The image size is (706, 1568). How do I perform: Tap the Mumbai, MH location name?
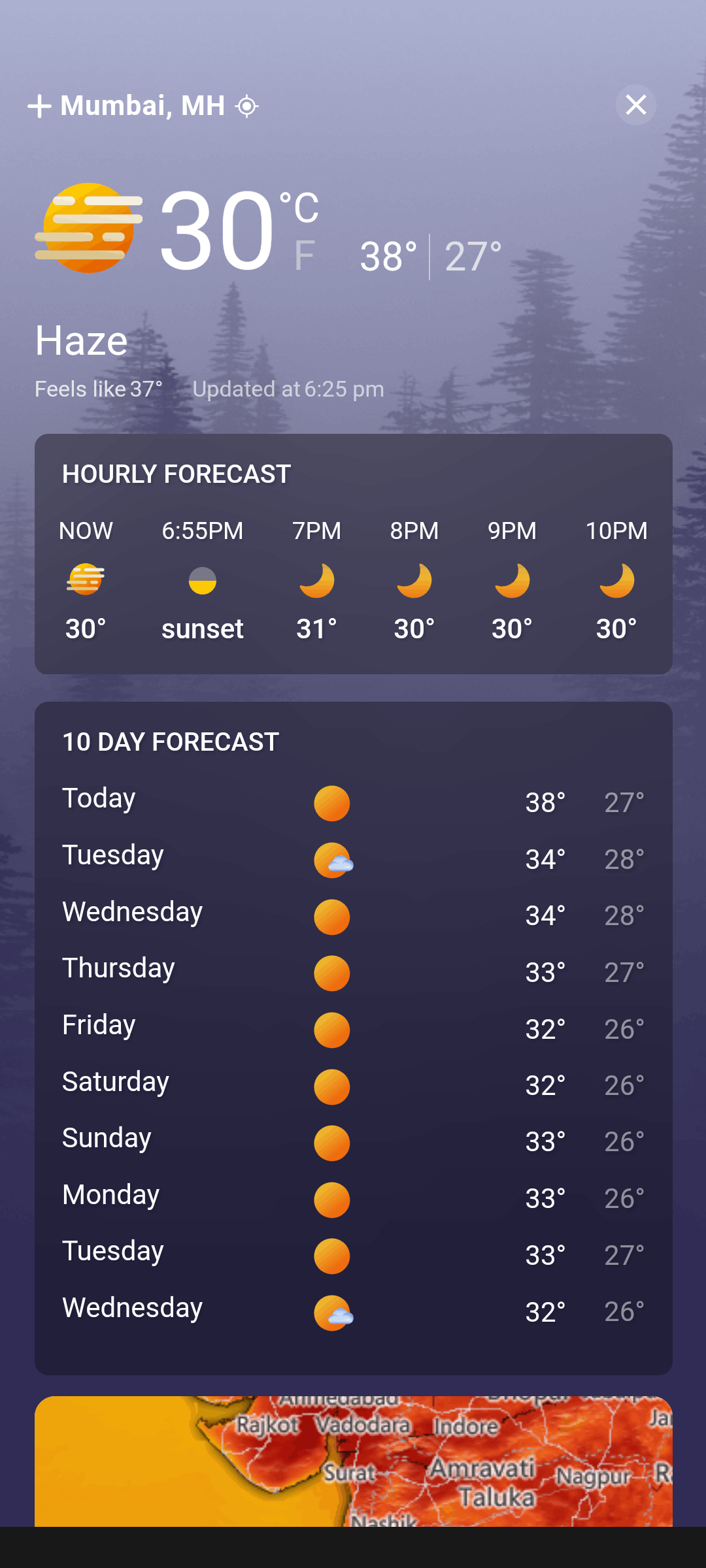pyautogui.click(x=143, y=105)
